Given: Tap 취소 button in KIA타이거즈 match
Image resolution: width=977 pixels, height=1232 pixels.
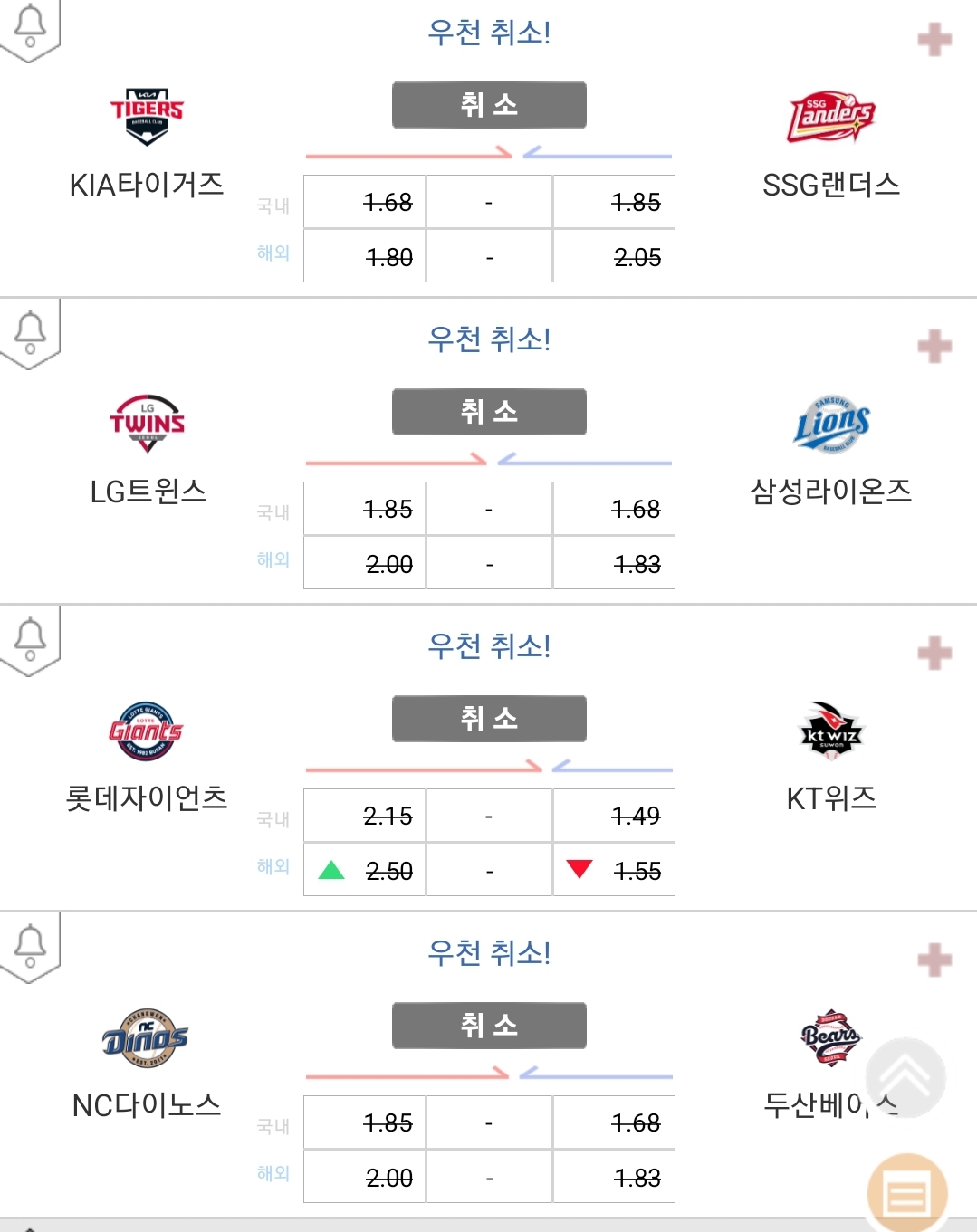Looking at the screenshot, I should coord(489,105).
